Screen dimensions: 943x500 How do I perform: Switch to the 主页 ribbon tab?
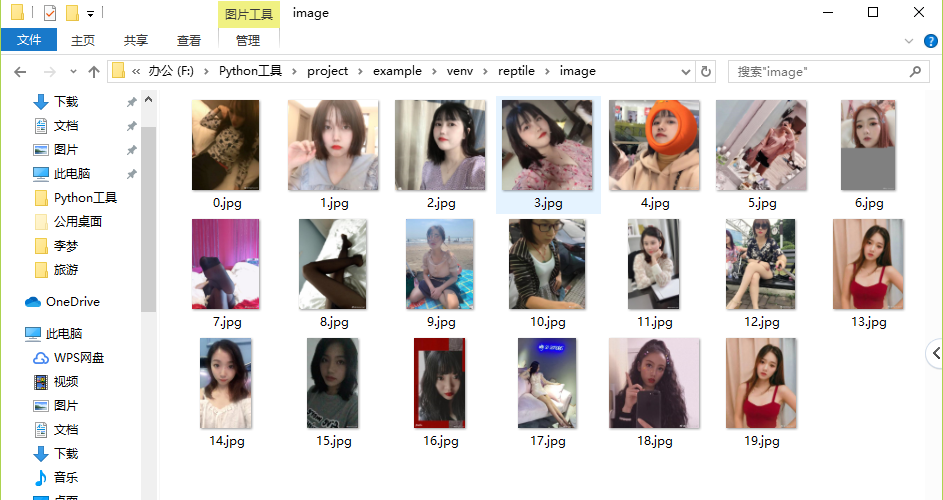(83, 41)
